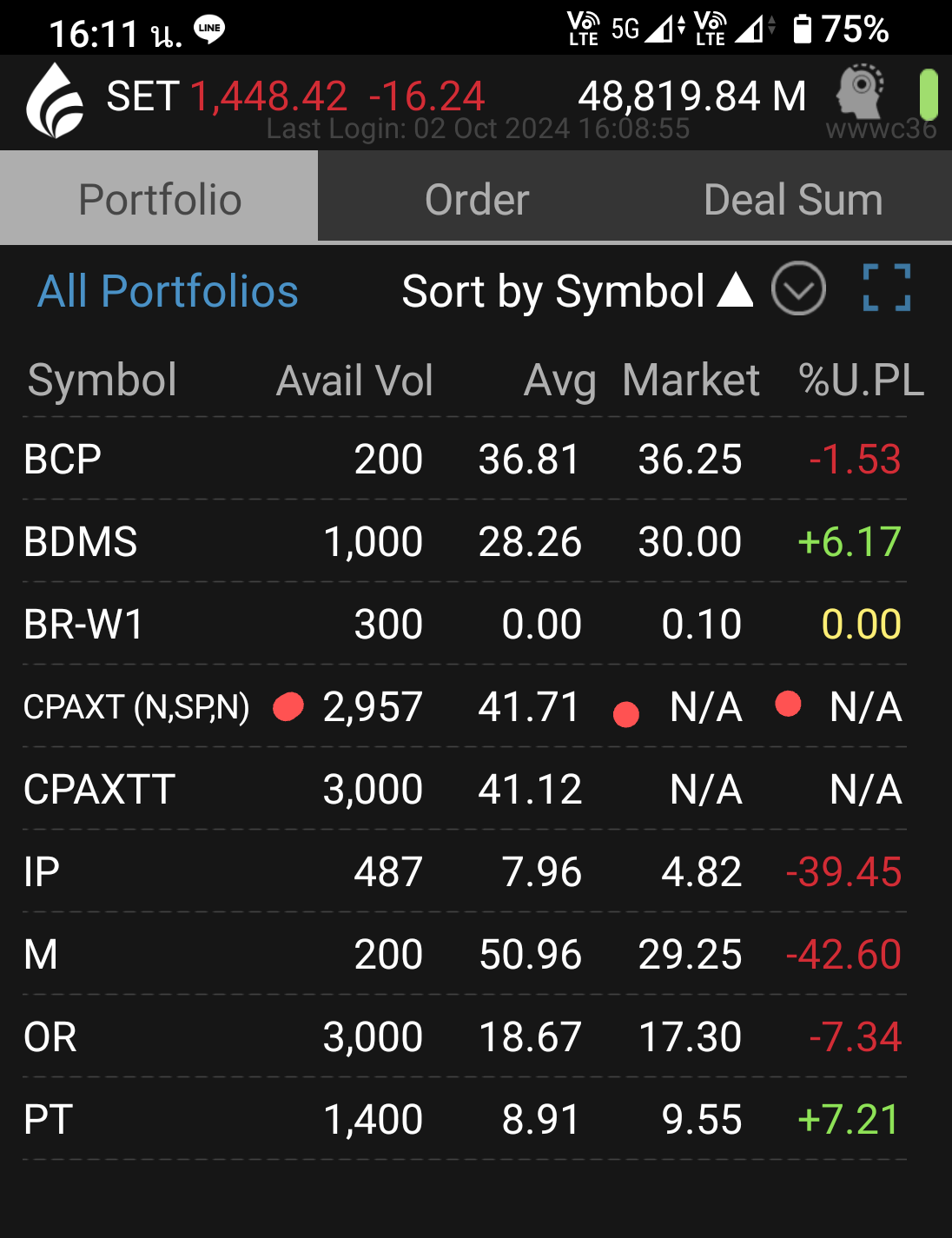Open the All Portfolios selector
The width and height of the screenshot is (952, 1238).
pyautogui.click(x=169, y=291)
